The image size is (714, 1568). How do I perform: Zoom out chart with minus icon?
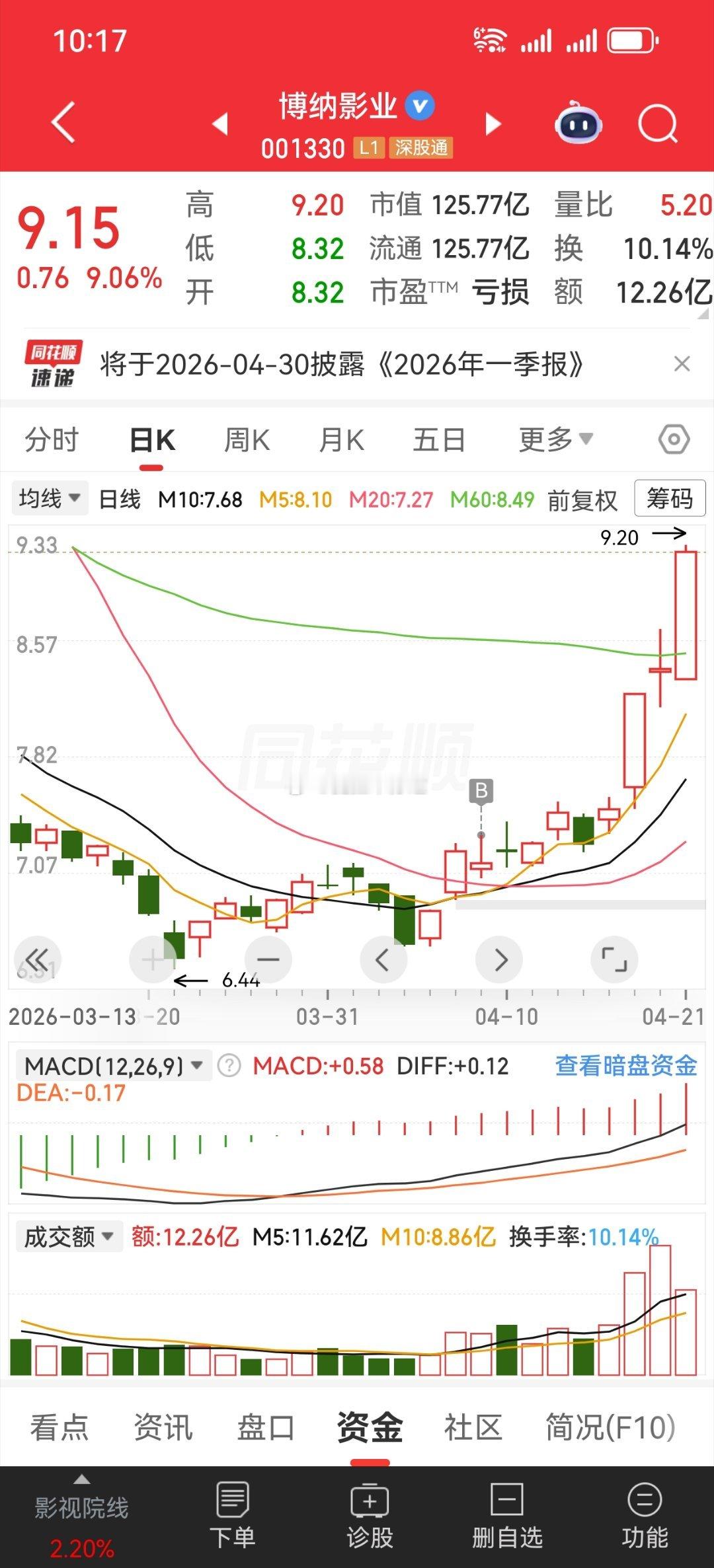click(x=268, y=959)
